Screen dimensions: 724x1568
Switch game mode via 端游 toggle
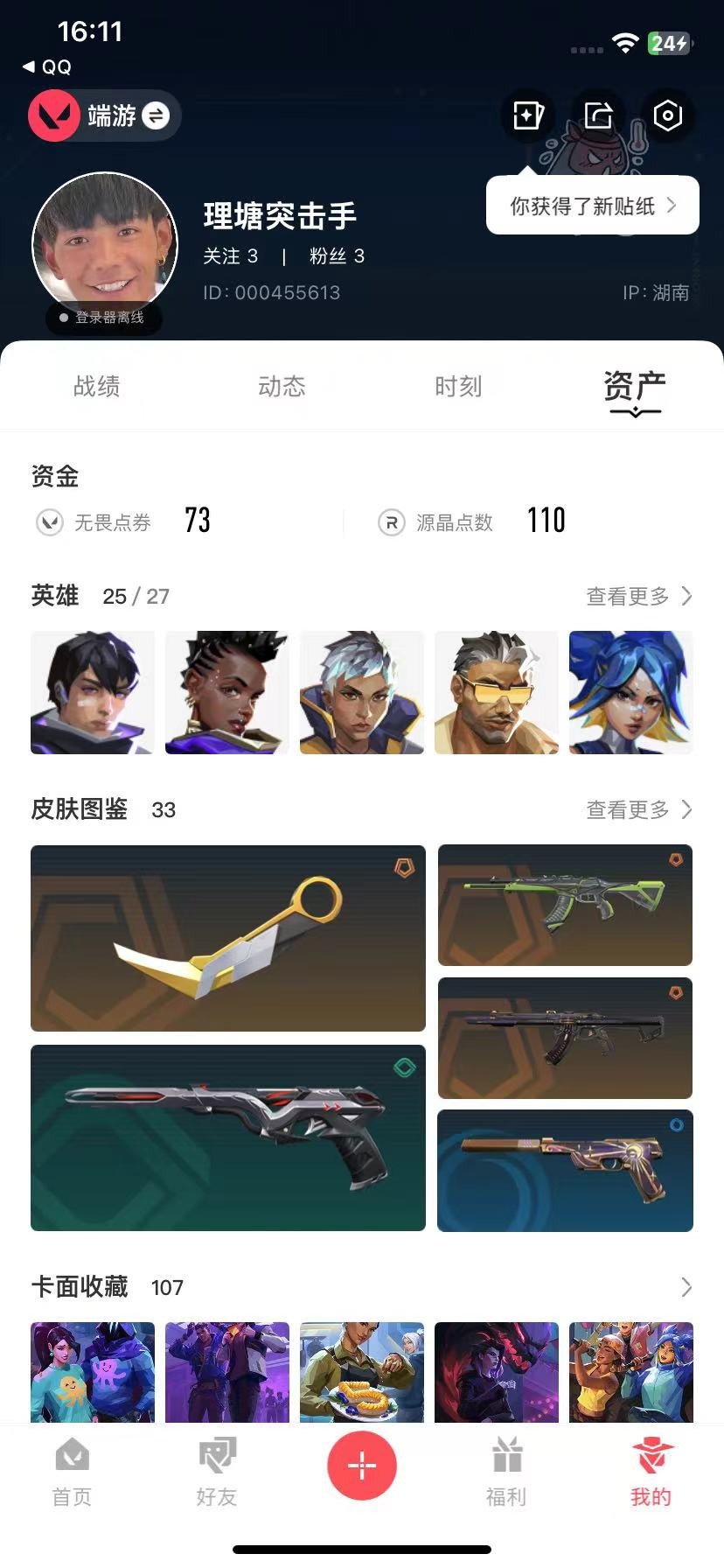point(105,115)
